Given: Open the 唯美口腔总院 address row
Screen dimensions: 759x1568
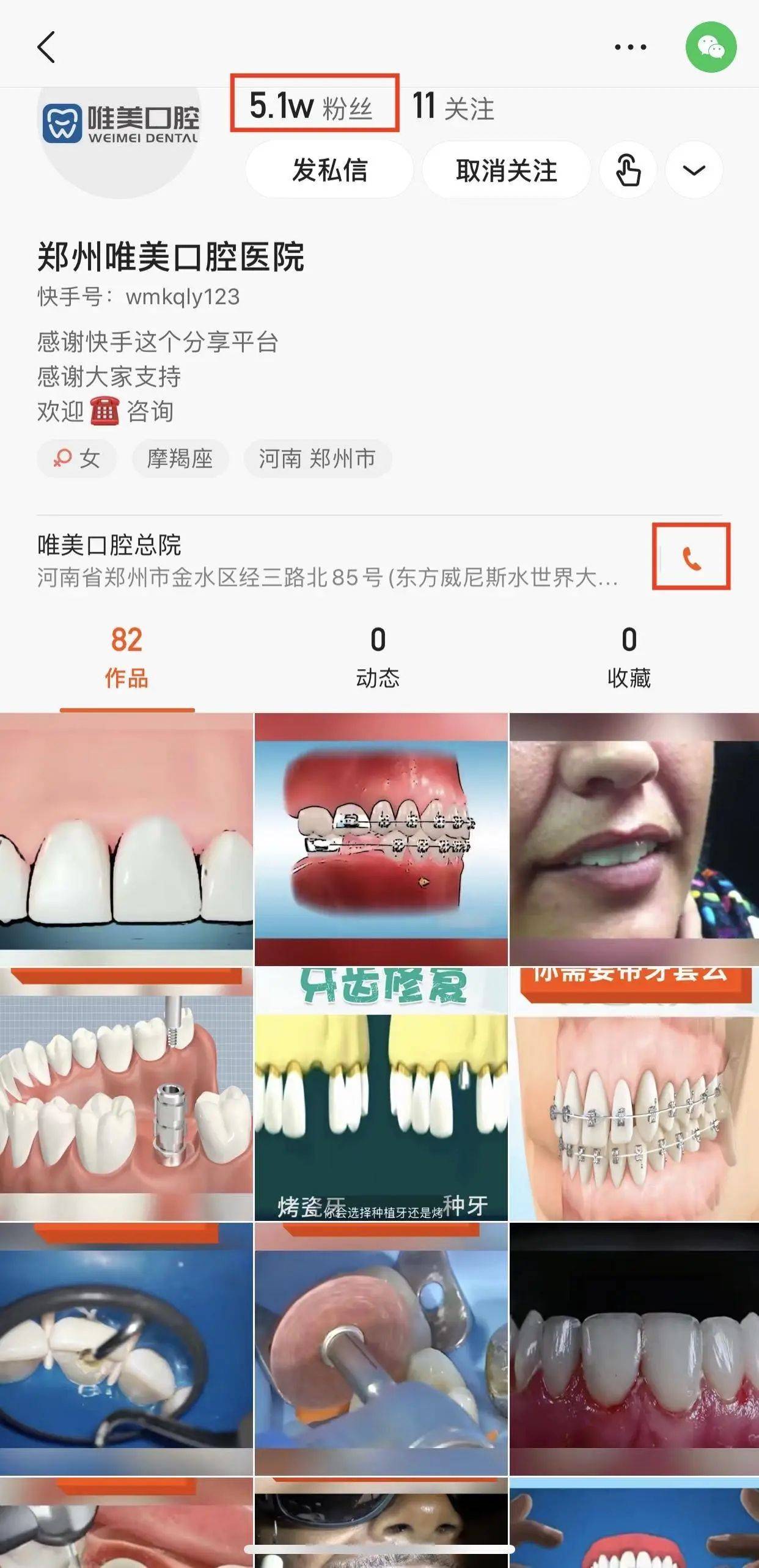Looking at the screenshot, I should (328, 560).
